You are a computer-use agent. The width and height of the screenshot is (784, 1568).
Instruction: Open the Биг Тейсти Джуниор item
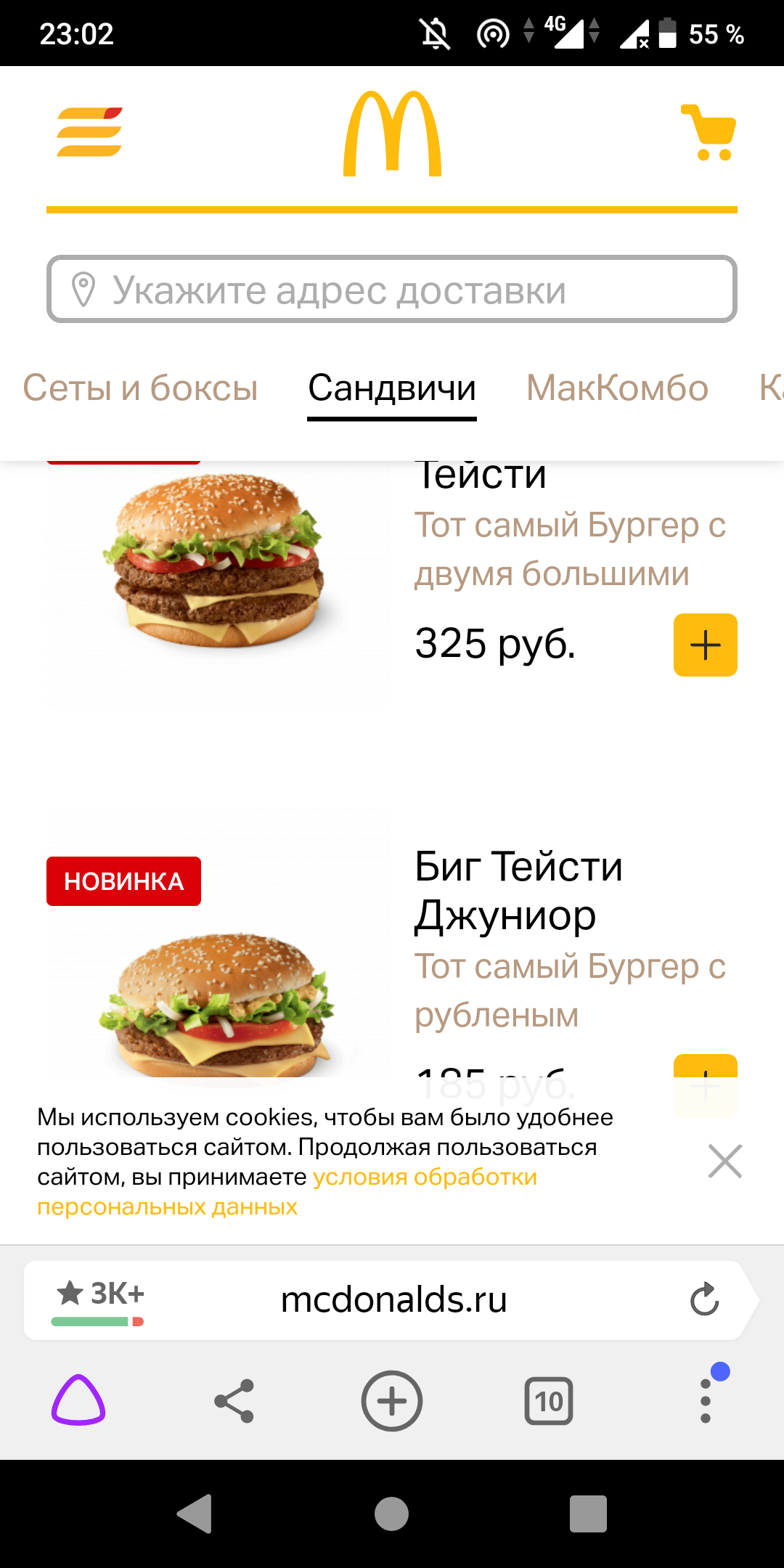[518, 890]
